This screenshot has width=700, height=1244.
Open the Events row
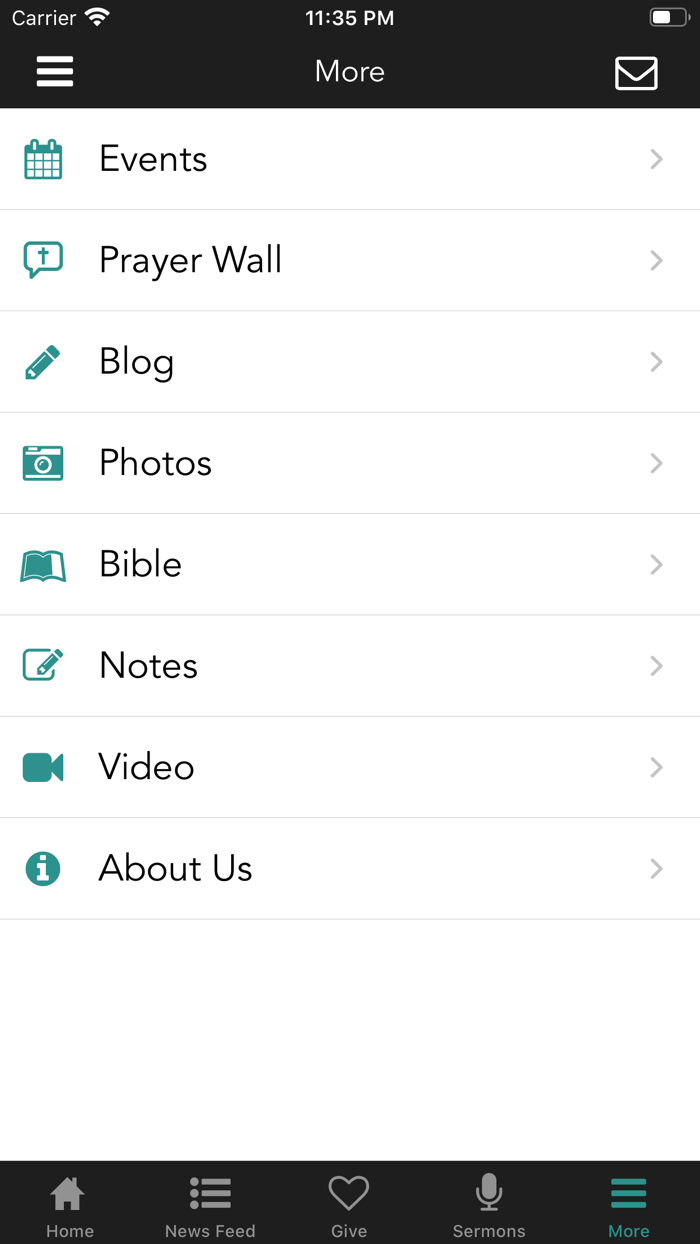[x=350, y=160]
